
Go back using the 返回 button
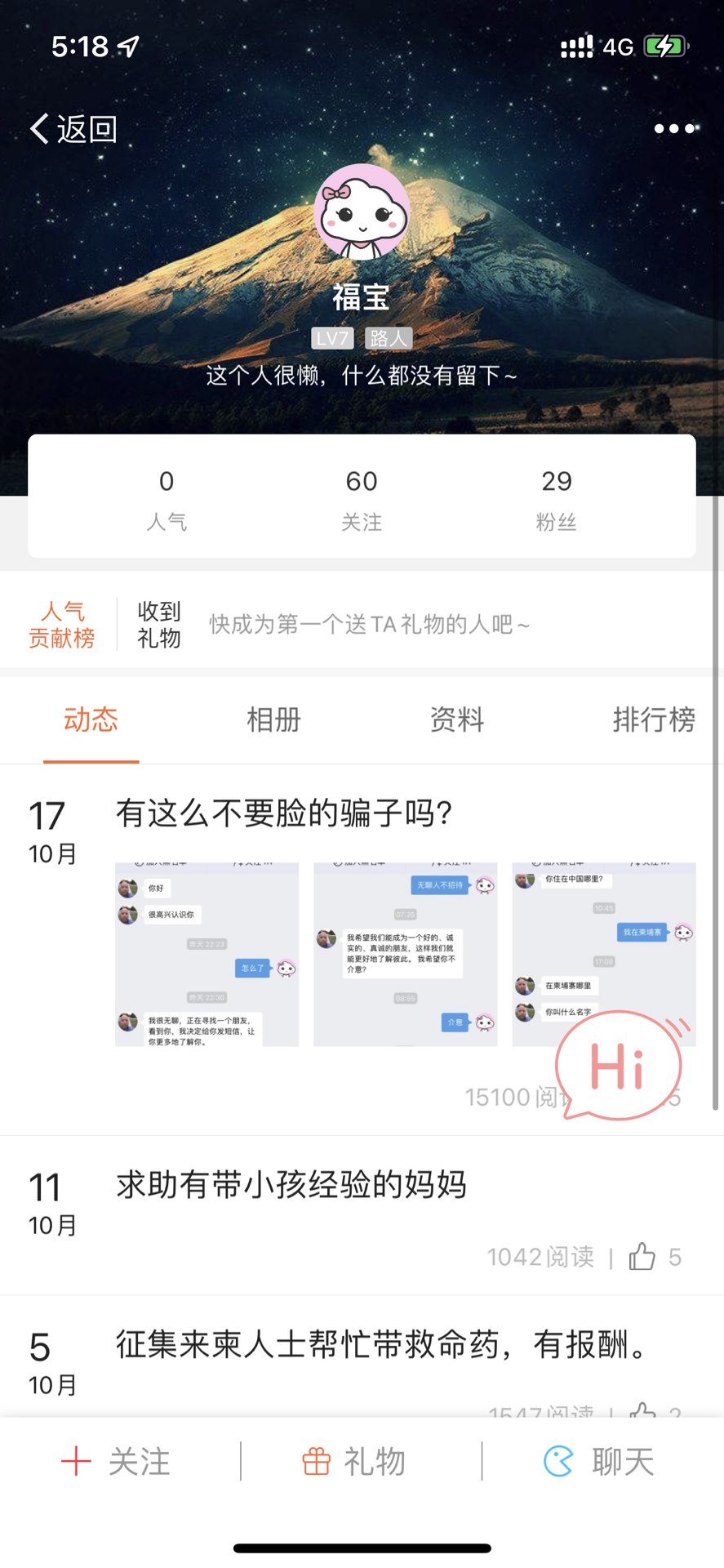pos(73,129)
